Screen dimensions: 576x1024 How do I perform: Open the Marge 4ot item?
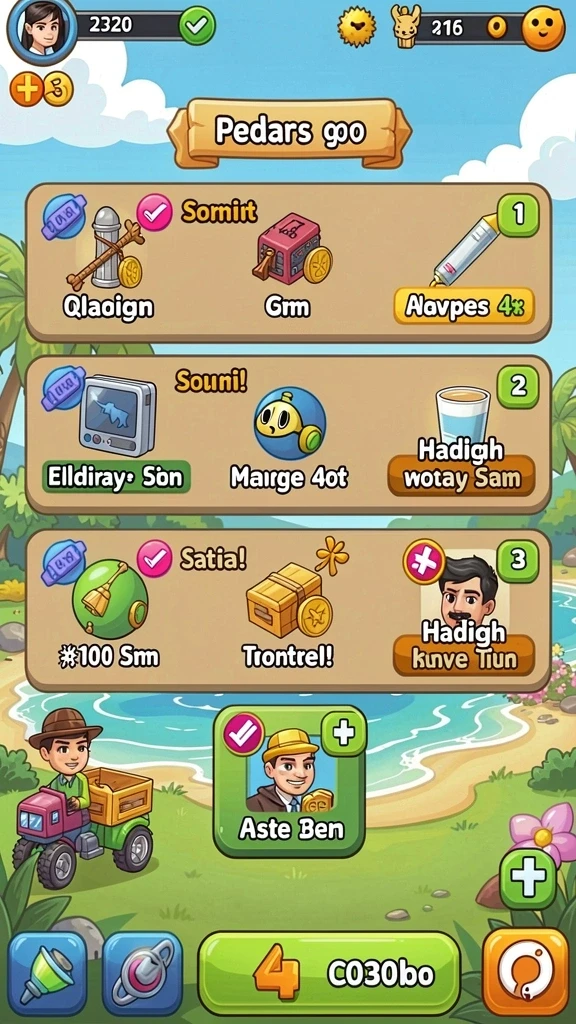coord(289,438)
